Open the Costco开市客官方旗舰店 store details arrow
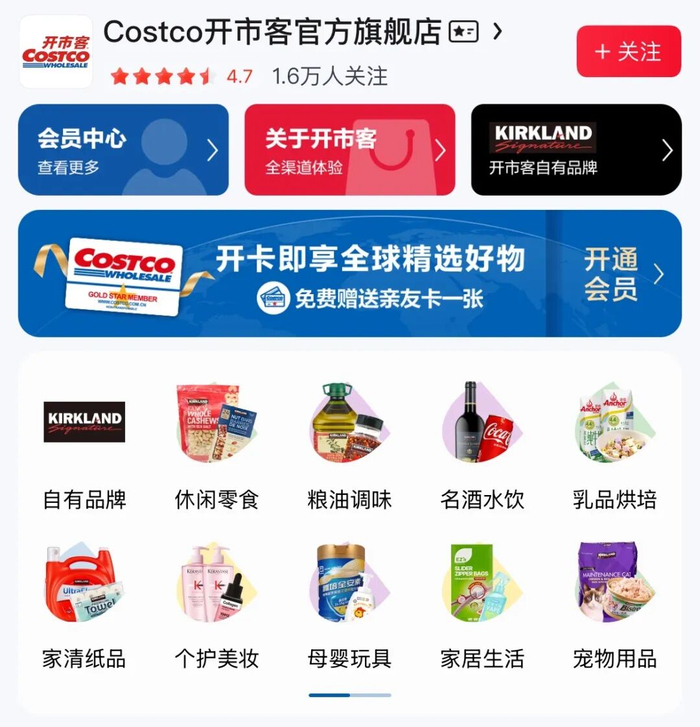700x727 pixels. click(x=497, y=32)
